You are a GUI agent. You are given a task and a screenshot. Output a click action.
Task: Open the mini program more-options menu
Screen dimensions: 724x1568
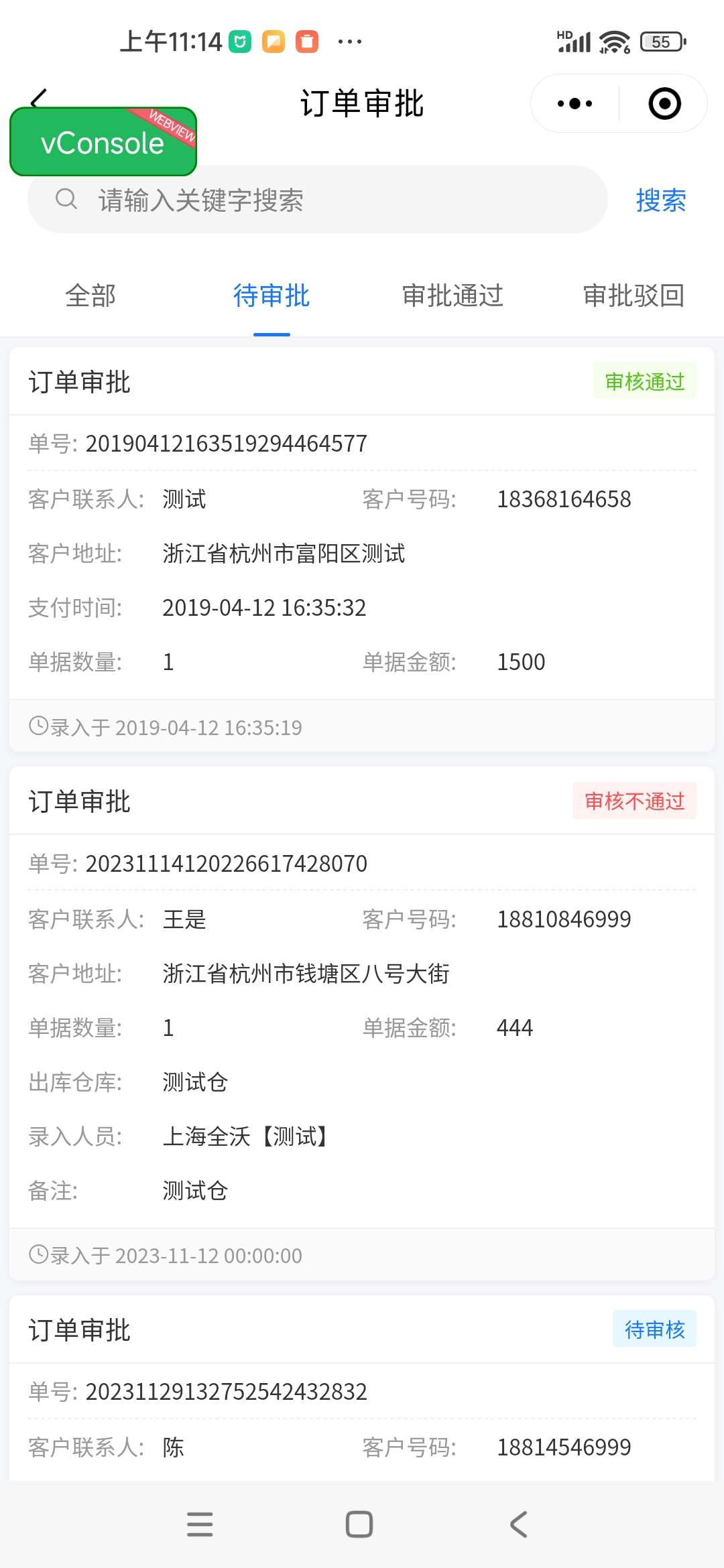tap(575, 104)
